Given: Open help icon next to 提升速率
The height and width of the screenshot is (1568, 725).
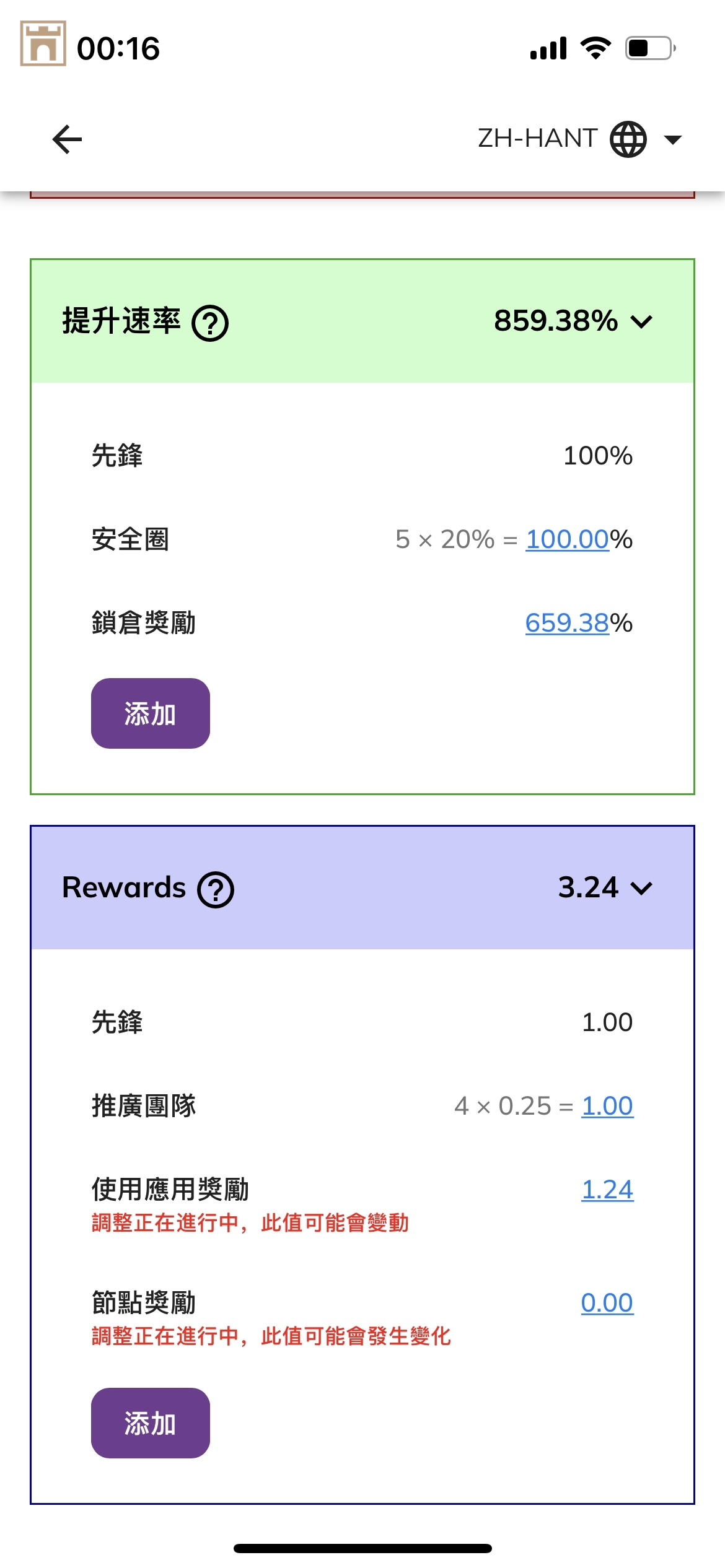Looking at the screenshot, I should pos(210,323).
